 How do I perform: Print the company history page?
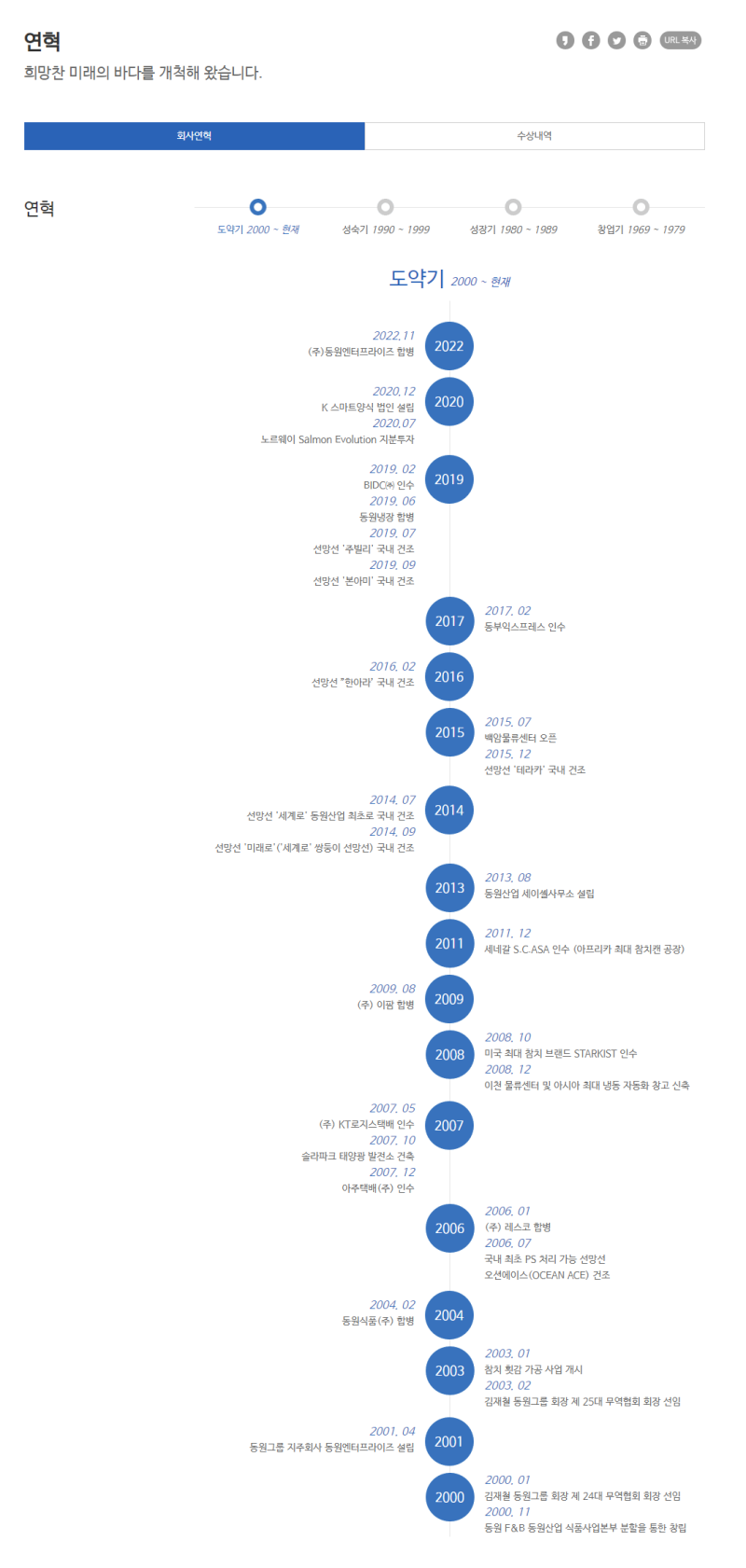pyautogui.click(x=642, y=40)
